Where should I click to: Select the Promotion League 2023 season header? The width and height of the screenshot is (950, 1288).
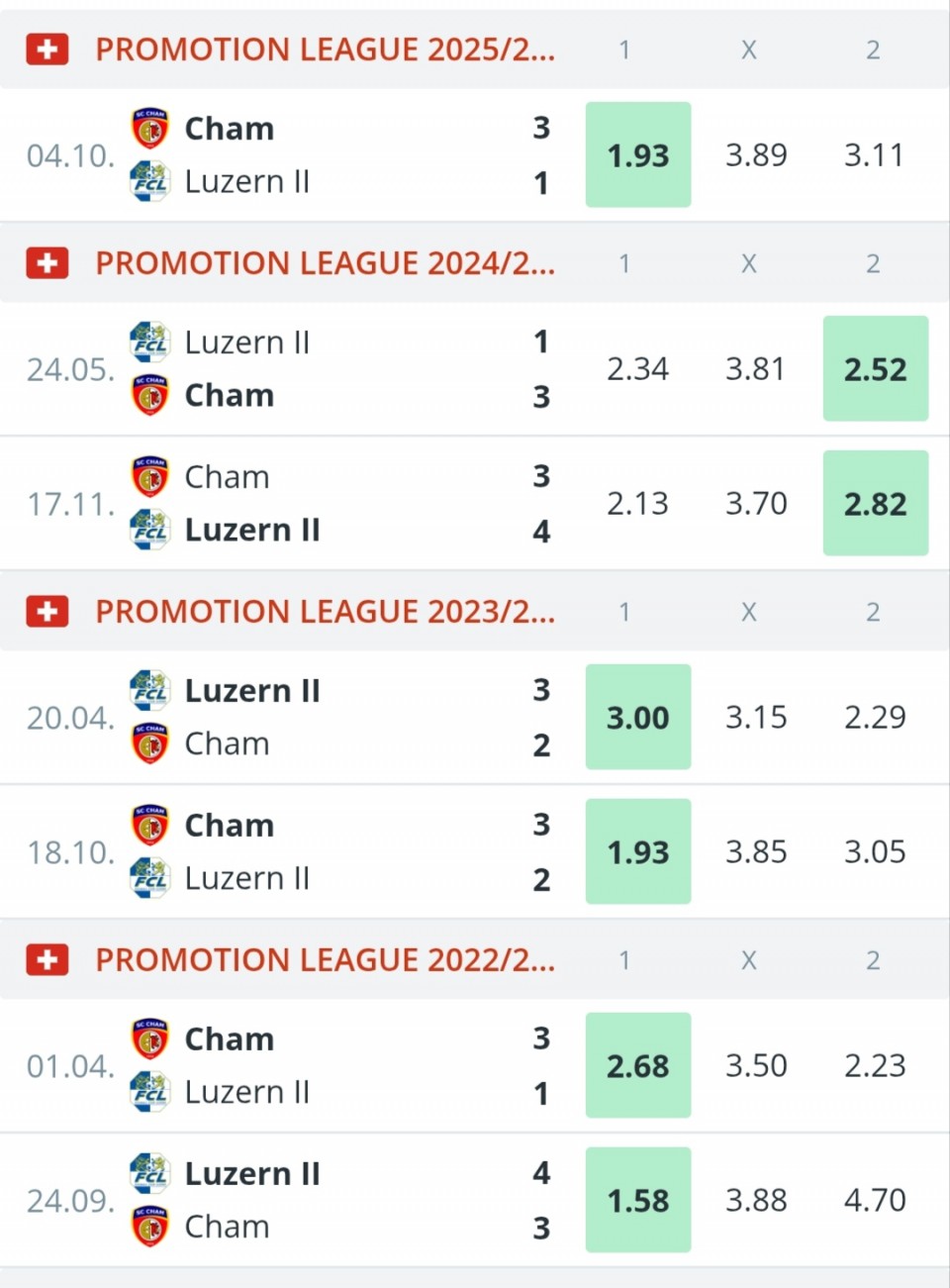[x=325, y=612]
